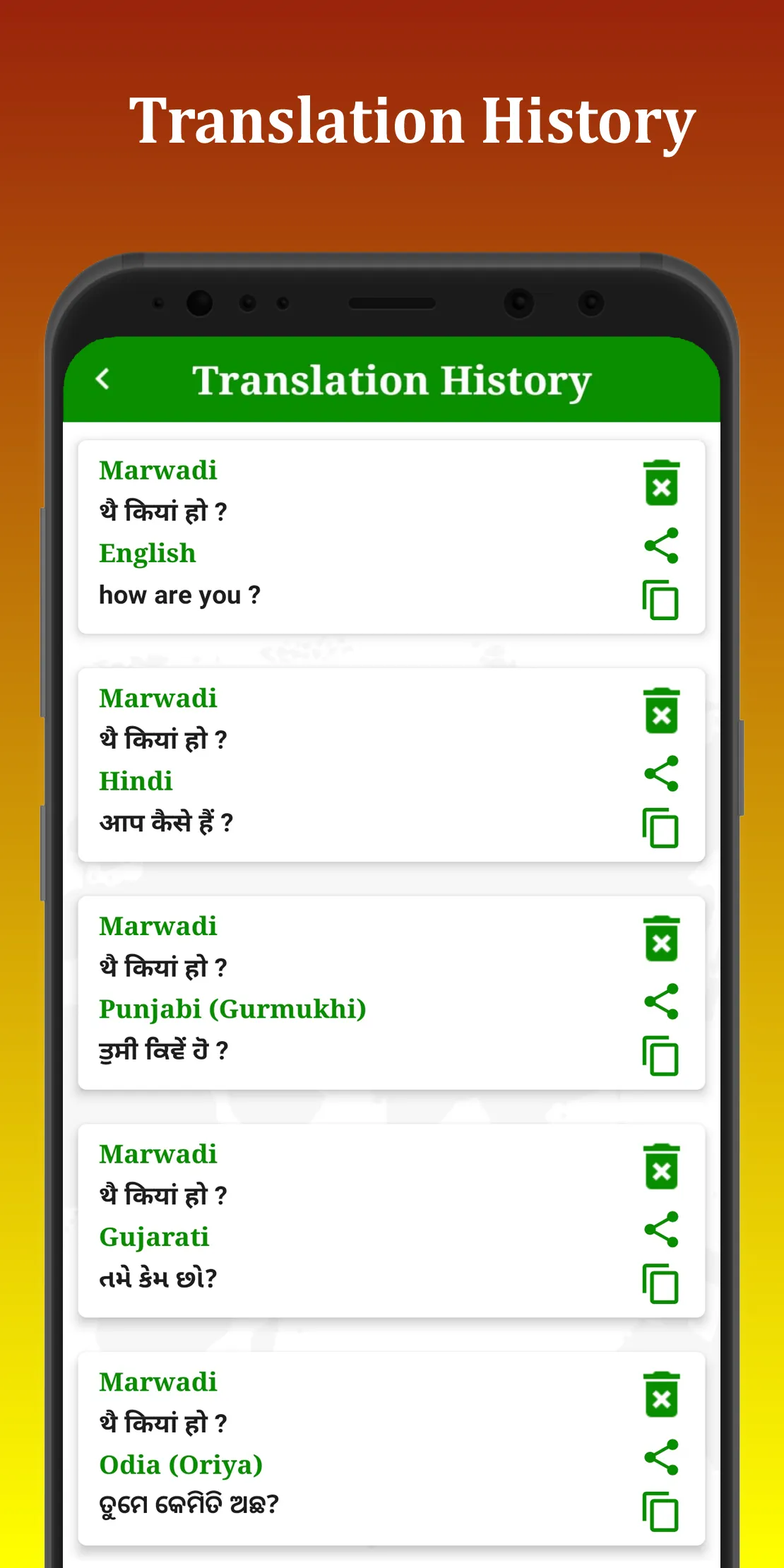Screen dimensions: 784x1568
Task: Select the Hindi language label
Action: (x=136, y=780)
